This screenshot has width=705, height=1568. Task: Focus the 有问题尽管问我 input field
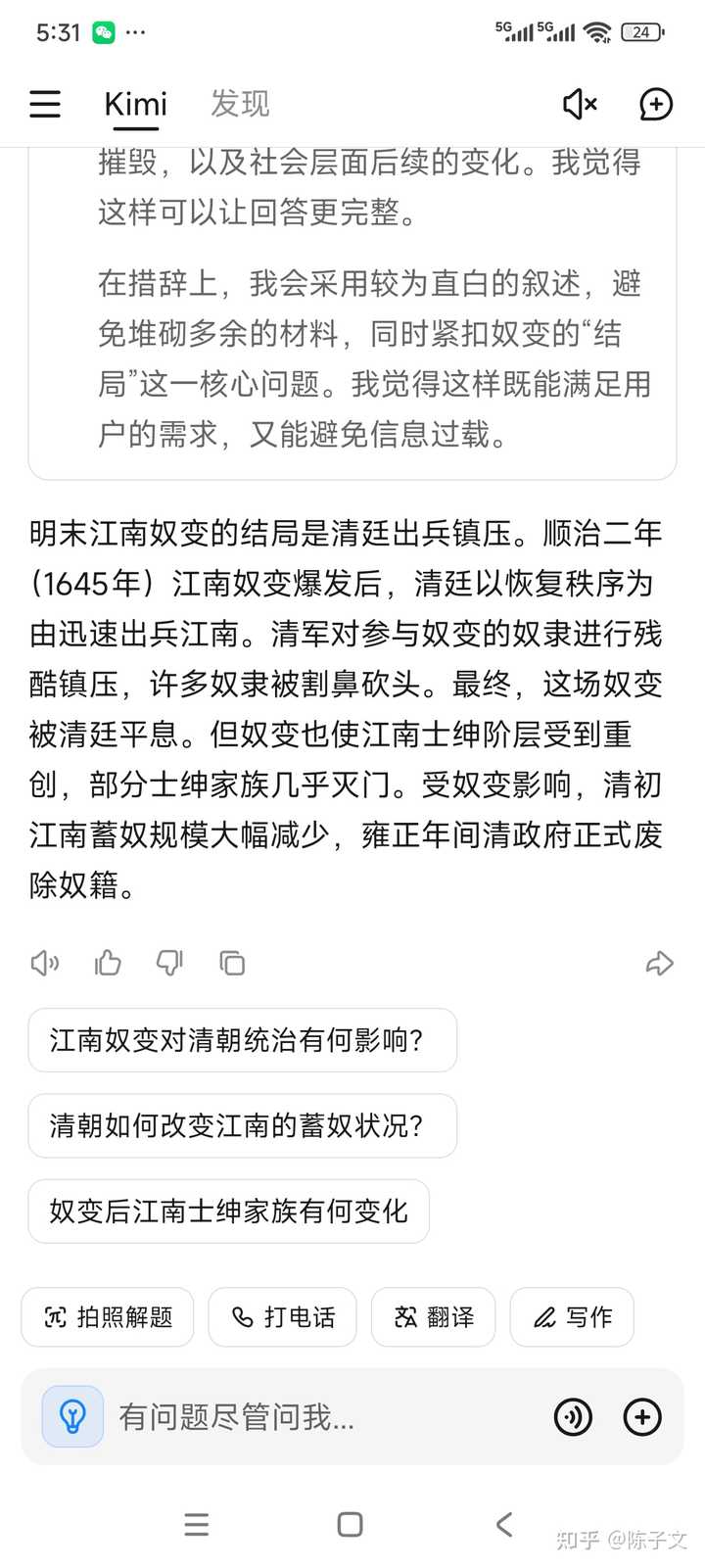pos(313,1416)
